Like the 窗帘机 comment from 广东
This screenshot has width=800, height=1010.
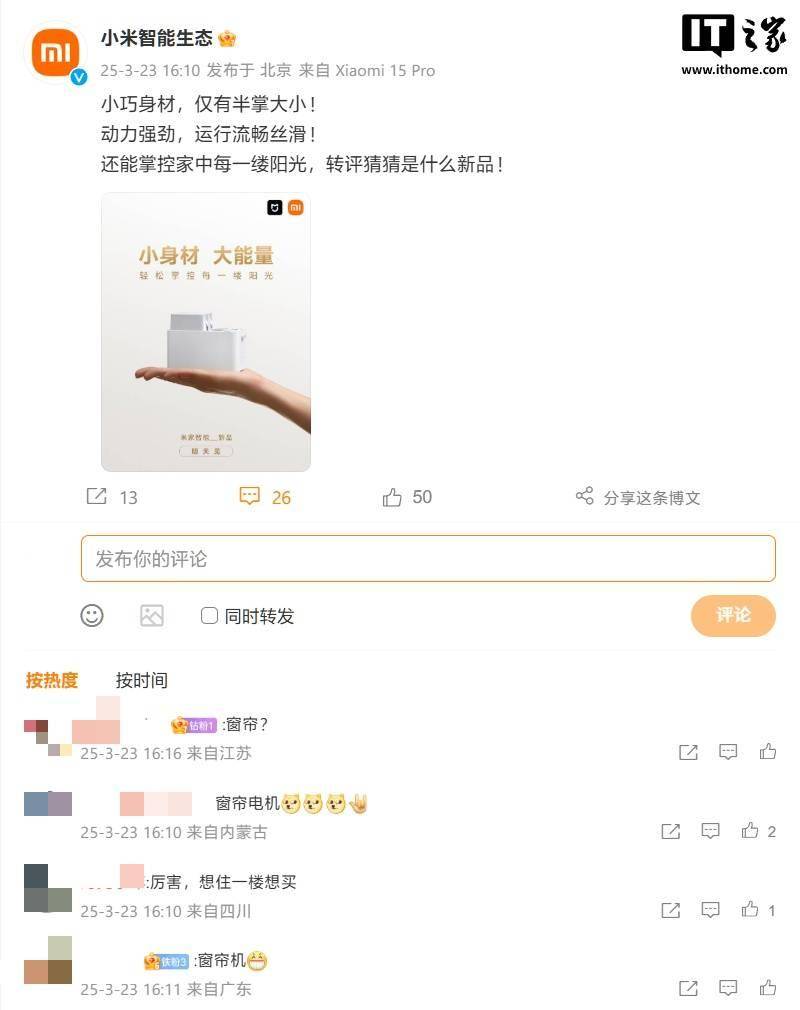pyautogui.click(x=767, y=989)
